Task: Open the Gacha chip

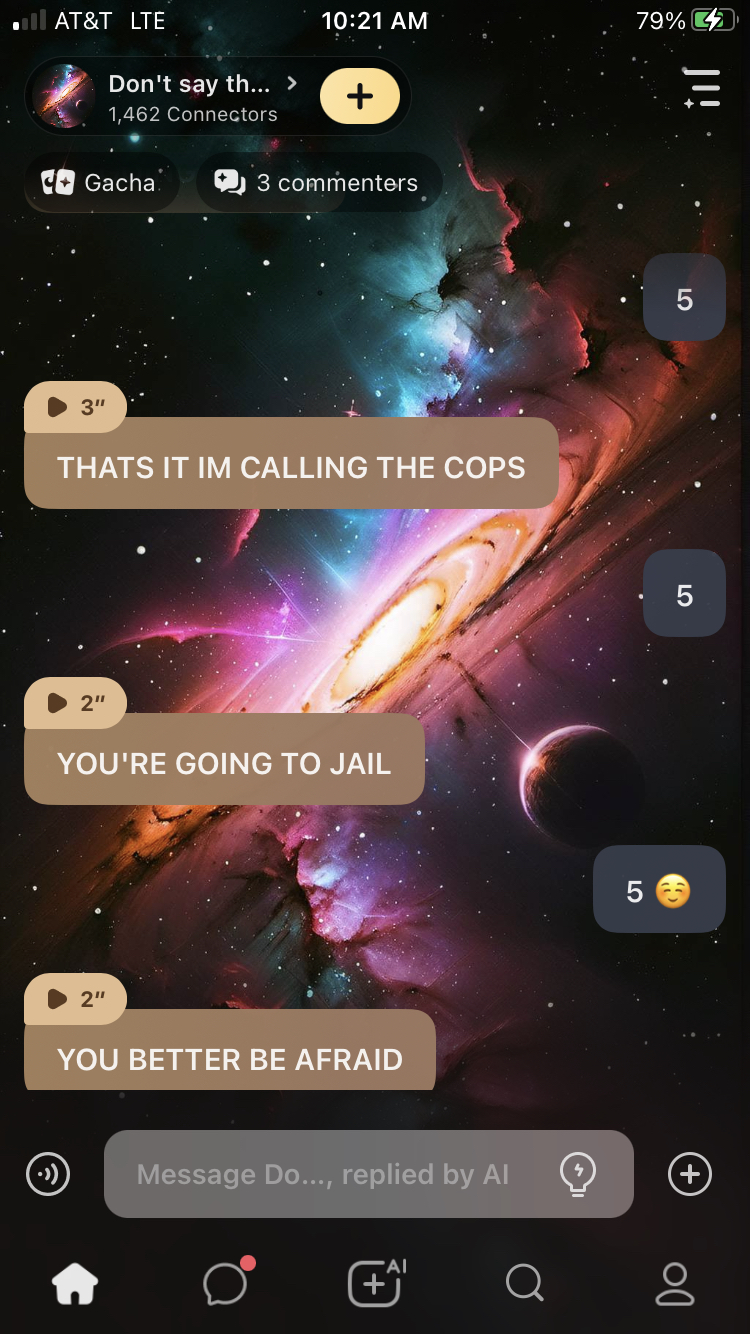Action: click(100, 183)
